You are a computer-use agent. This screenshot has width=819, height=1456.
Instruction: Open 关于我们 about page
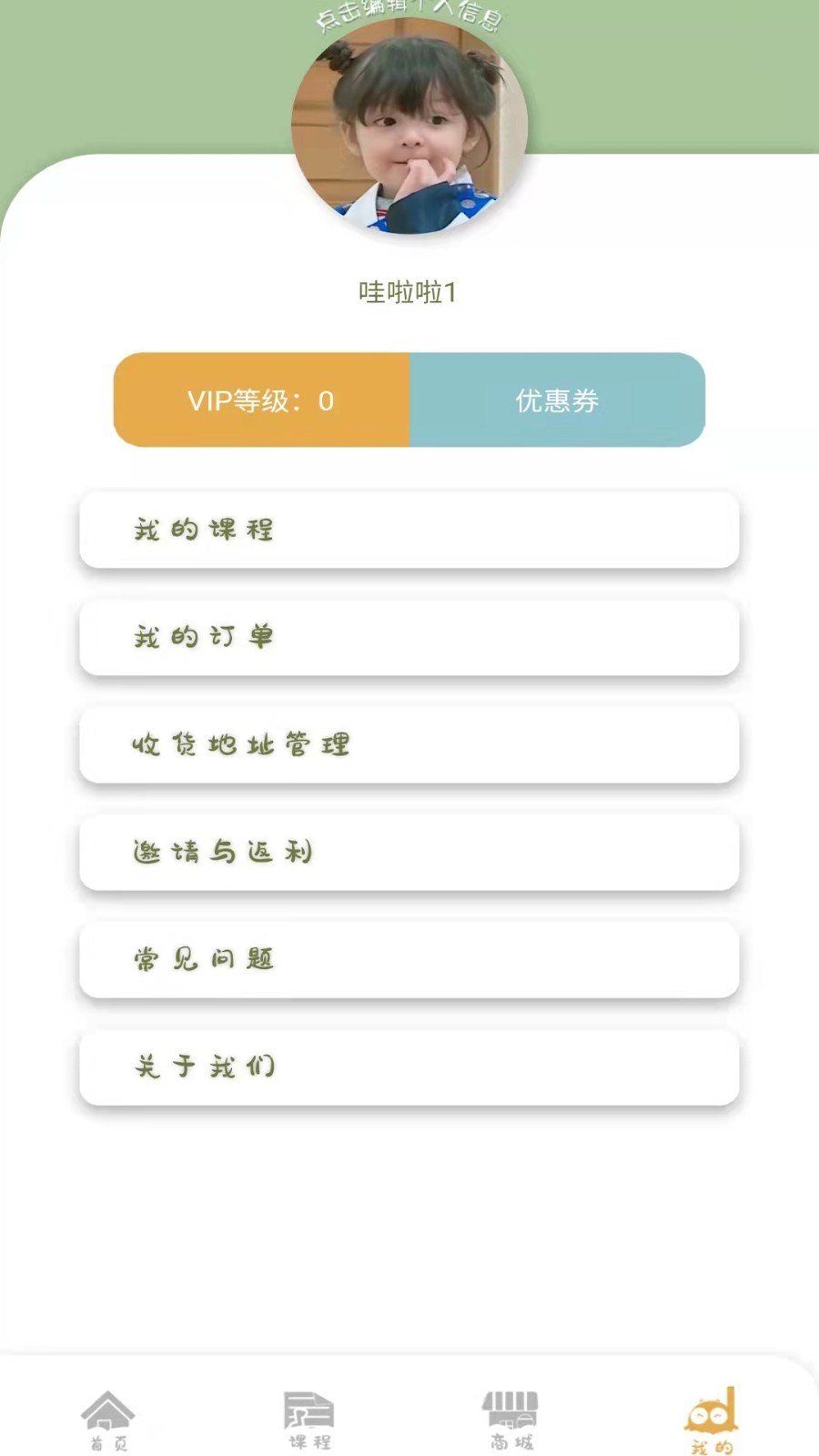pyautogui.click(x=409, y=1067)
